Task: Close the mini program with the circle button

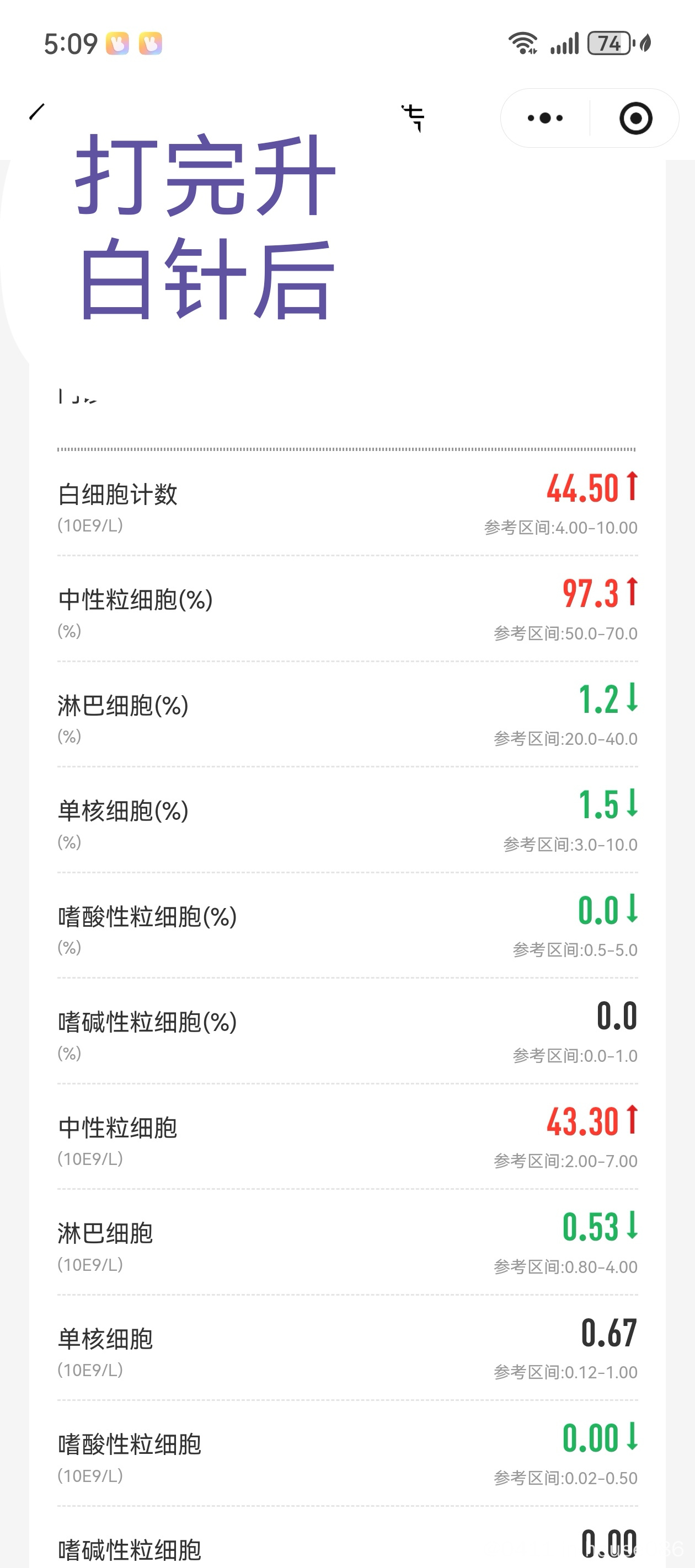Action: pyautogui.click(x=635, y=118)
